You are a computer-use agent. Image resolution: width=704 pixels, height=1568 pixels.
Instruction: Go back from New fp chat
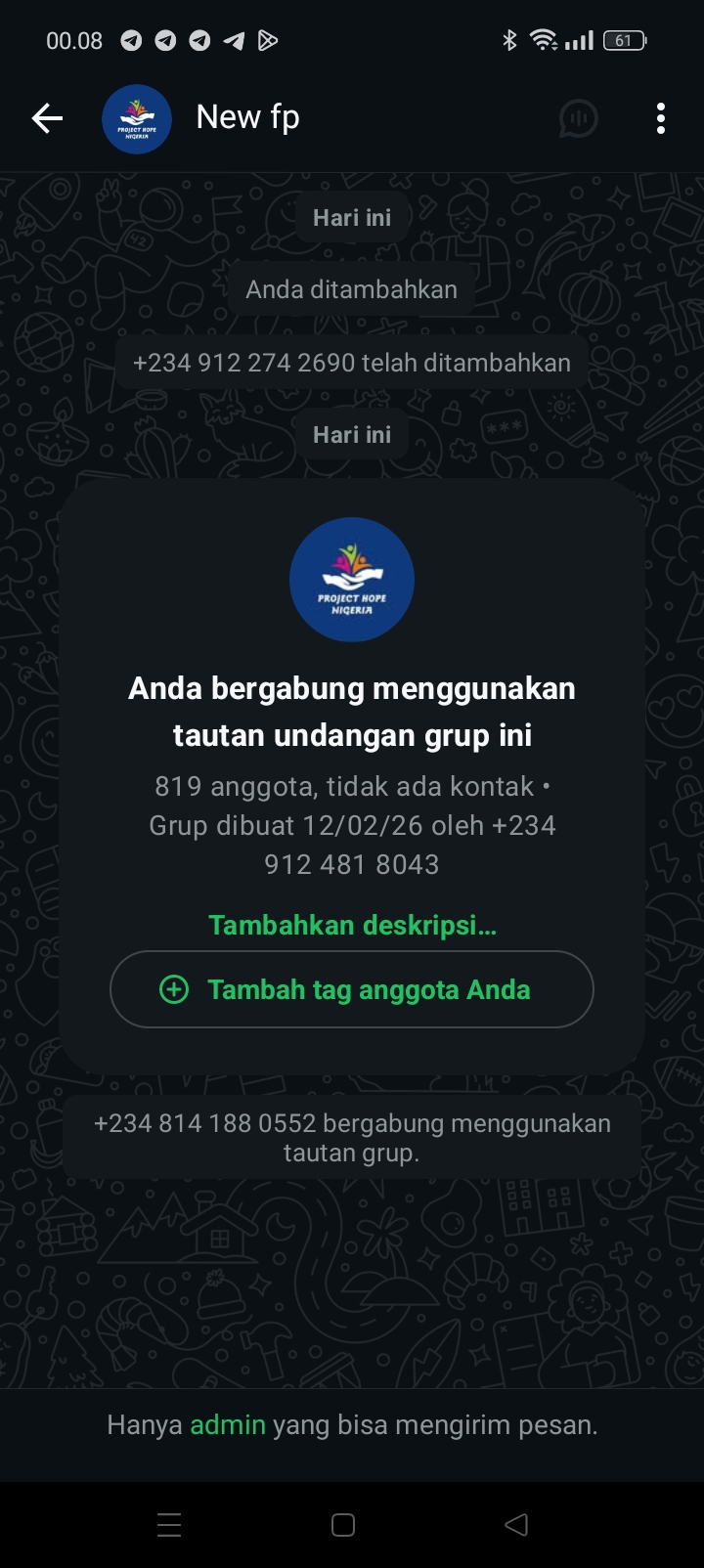[x=47, y=118]
